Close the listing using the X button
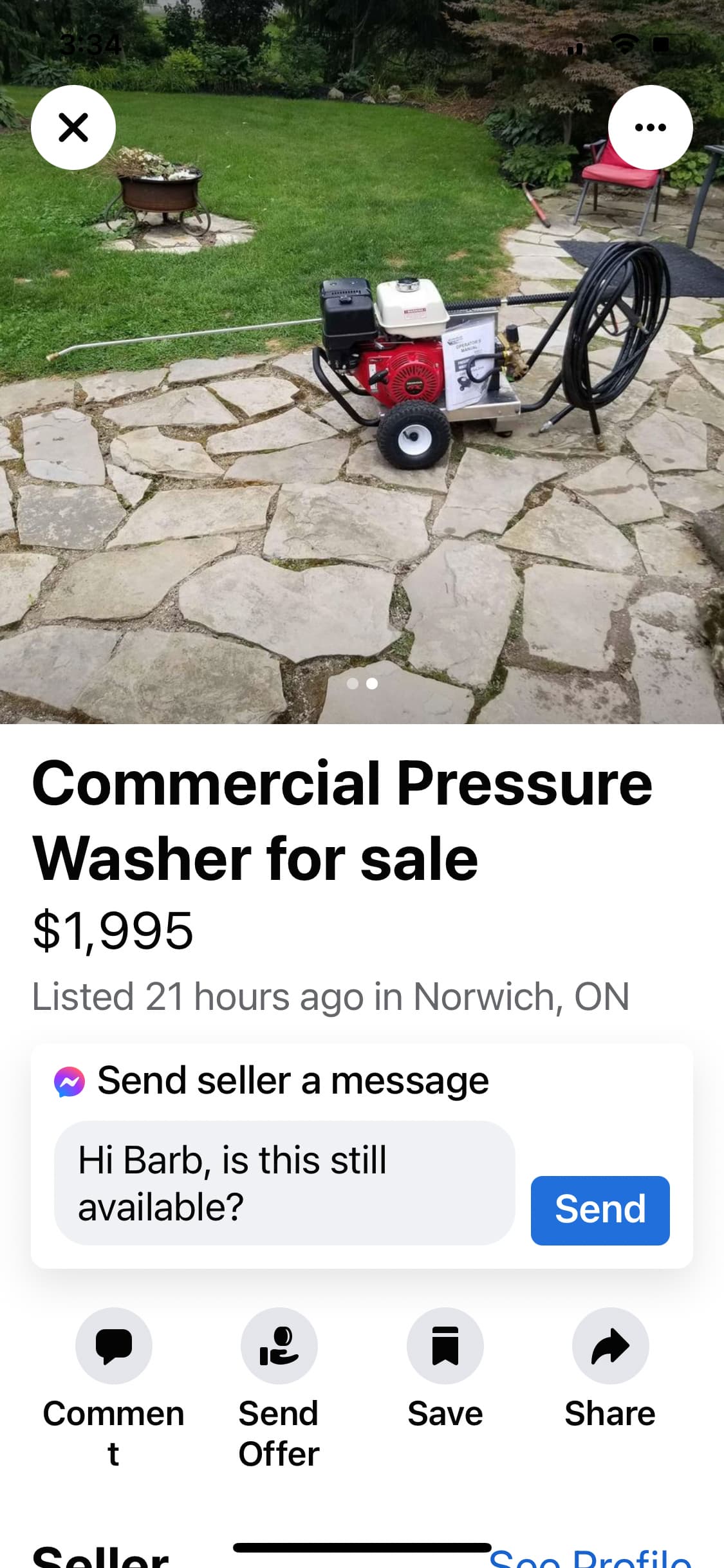 click(74, 127)
